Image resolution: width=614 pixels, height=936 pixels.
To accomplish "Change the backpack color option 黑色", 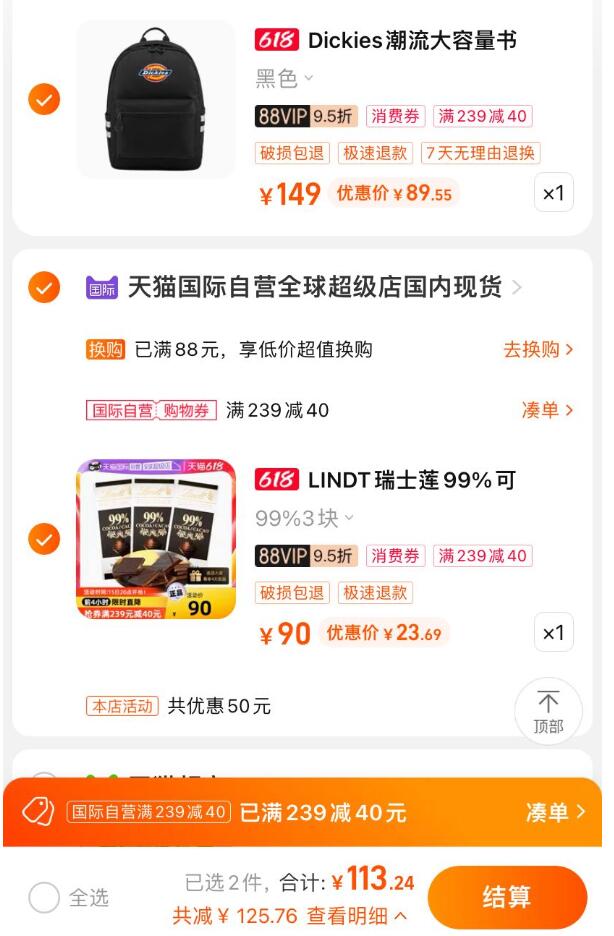I will click(x=284, y=78).
